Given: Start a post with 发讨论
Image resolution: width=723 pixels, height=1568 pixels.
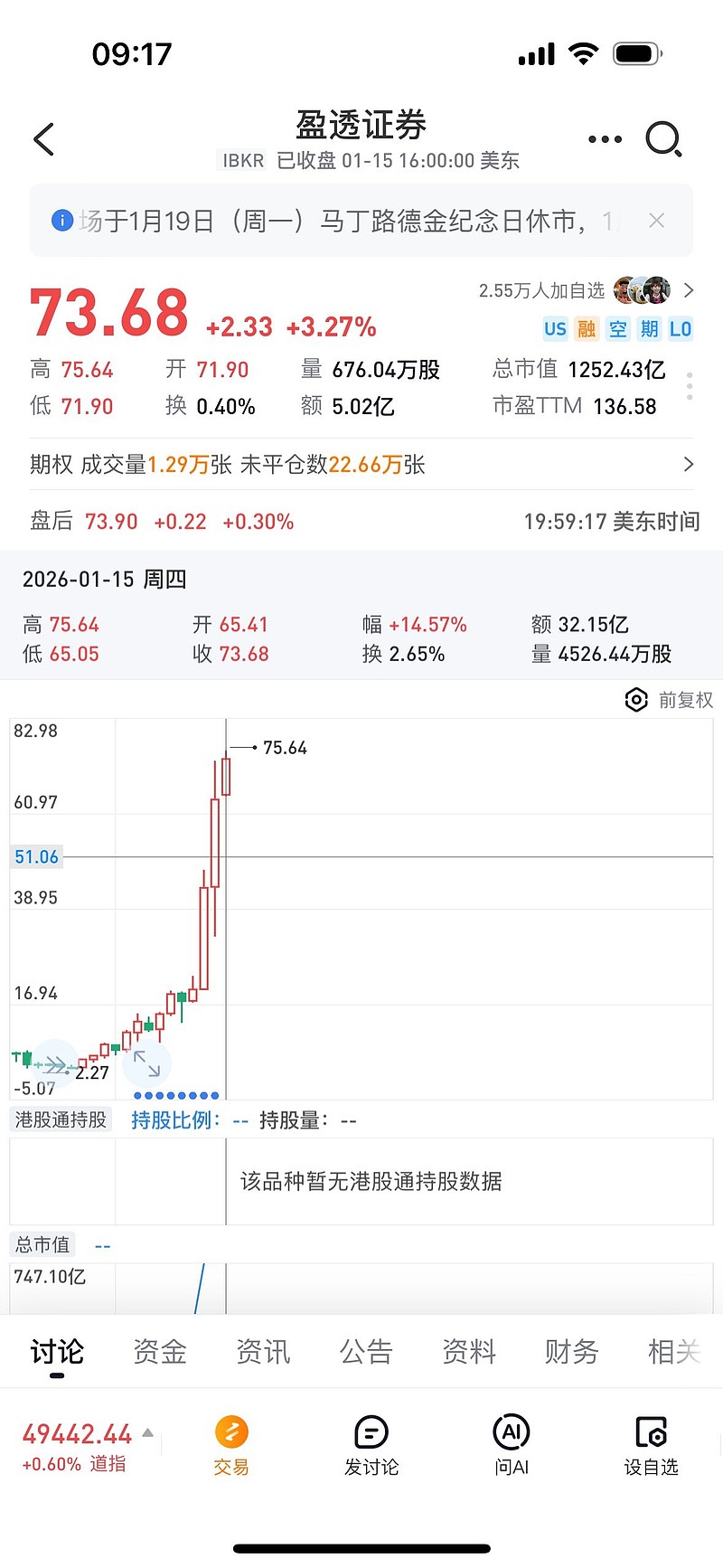Looking at the screenshot, I should click(371, 1446).
